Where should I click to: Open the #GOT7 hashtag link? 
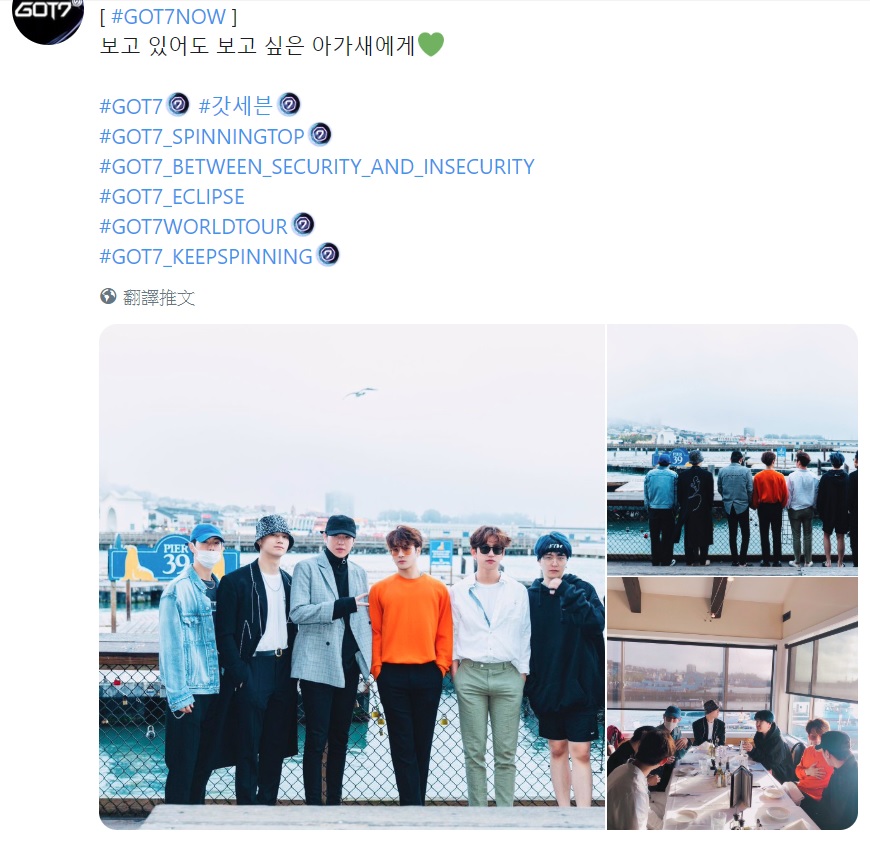pos(132,105)
